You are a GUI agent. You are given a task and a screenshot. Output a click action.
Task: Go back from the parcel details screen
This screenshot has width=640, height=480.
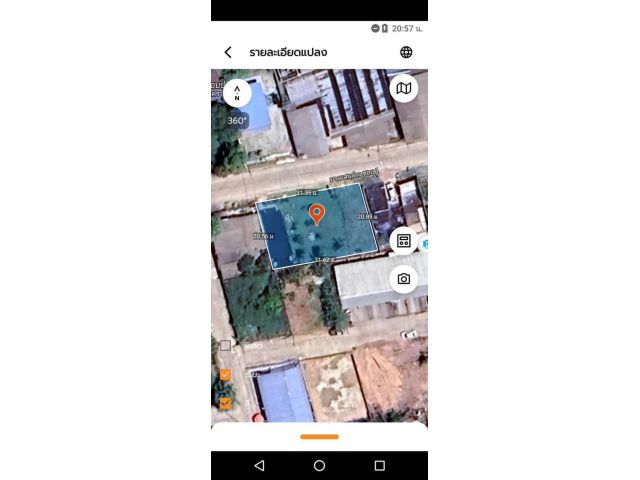(228, 52)
